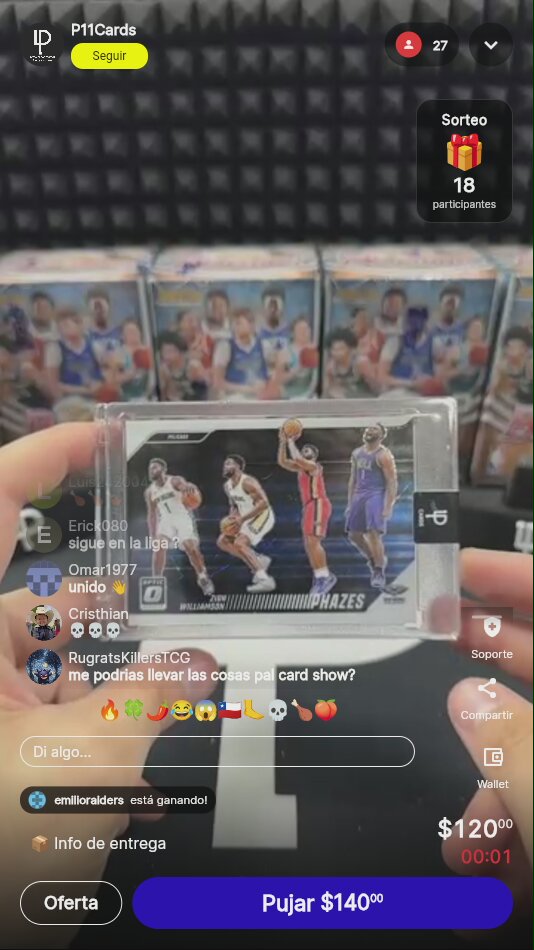The image size is (534, 950).
Task: Open the P11Cards profile avatar
Action: click(43, 44)
